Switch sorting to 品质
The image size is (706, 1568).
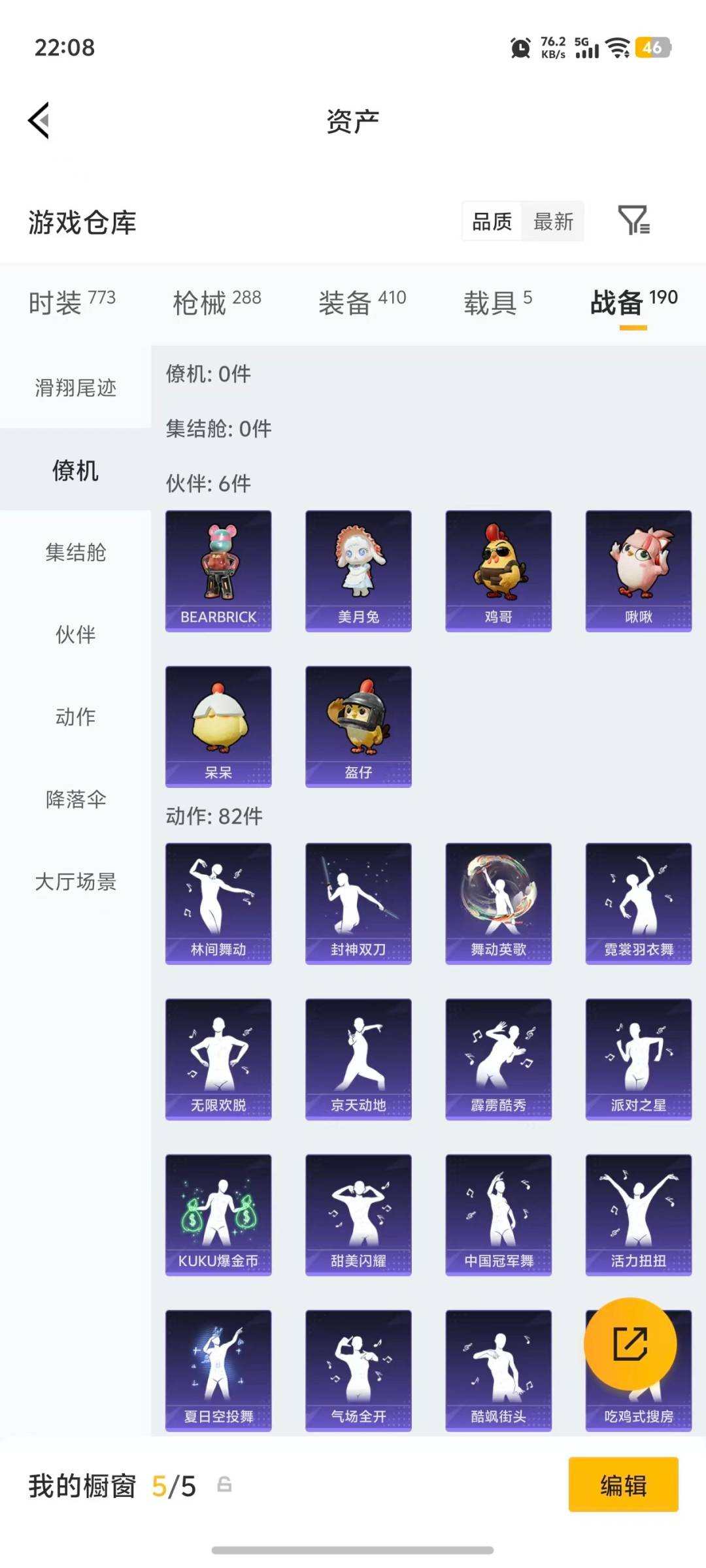pyautogui.click(x=490, y=222)
